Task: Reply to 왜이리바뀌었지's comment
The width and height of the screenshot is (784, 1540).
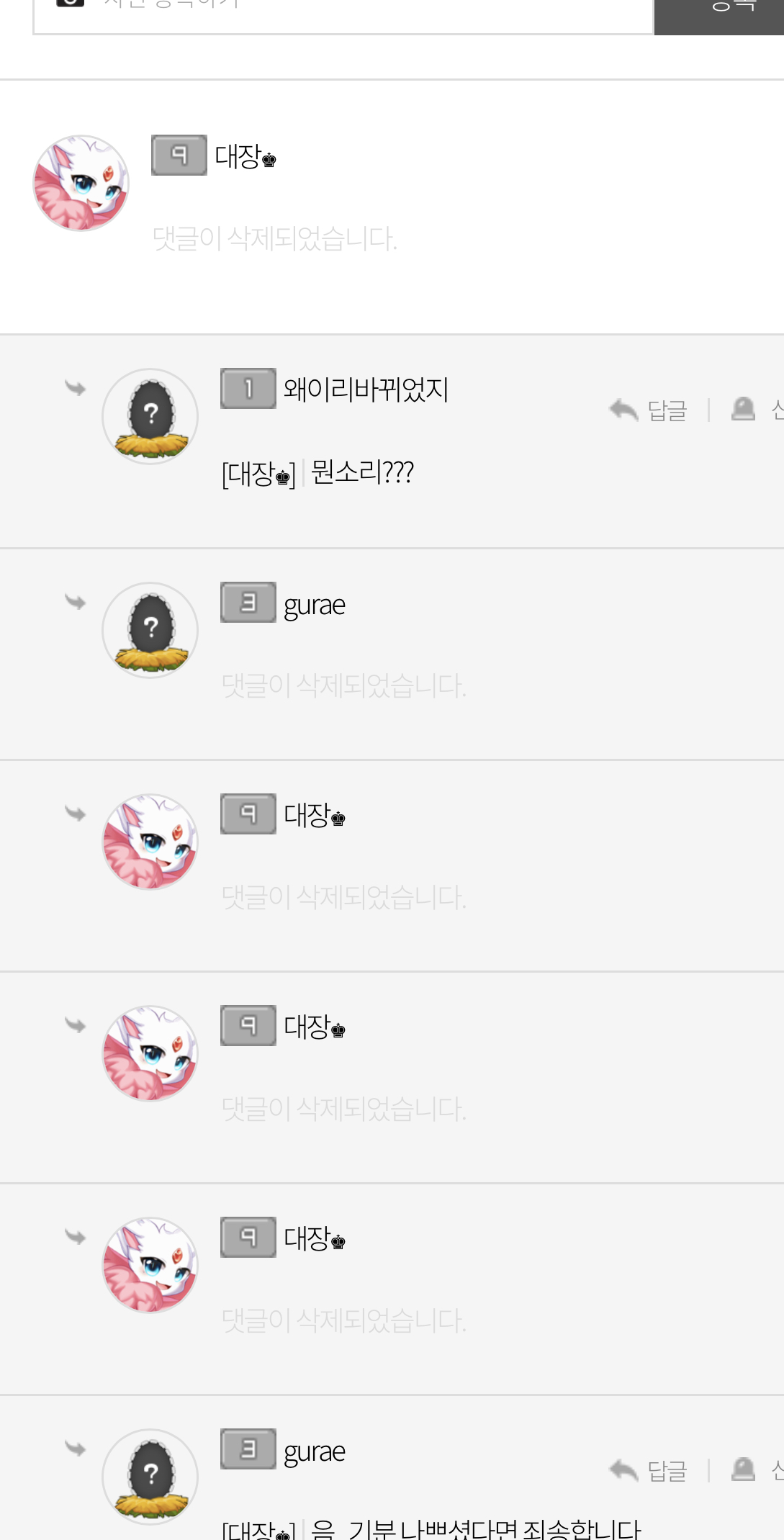Action: pyautogui.click(x=649, y=410)
